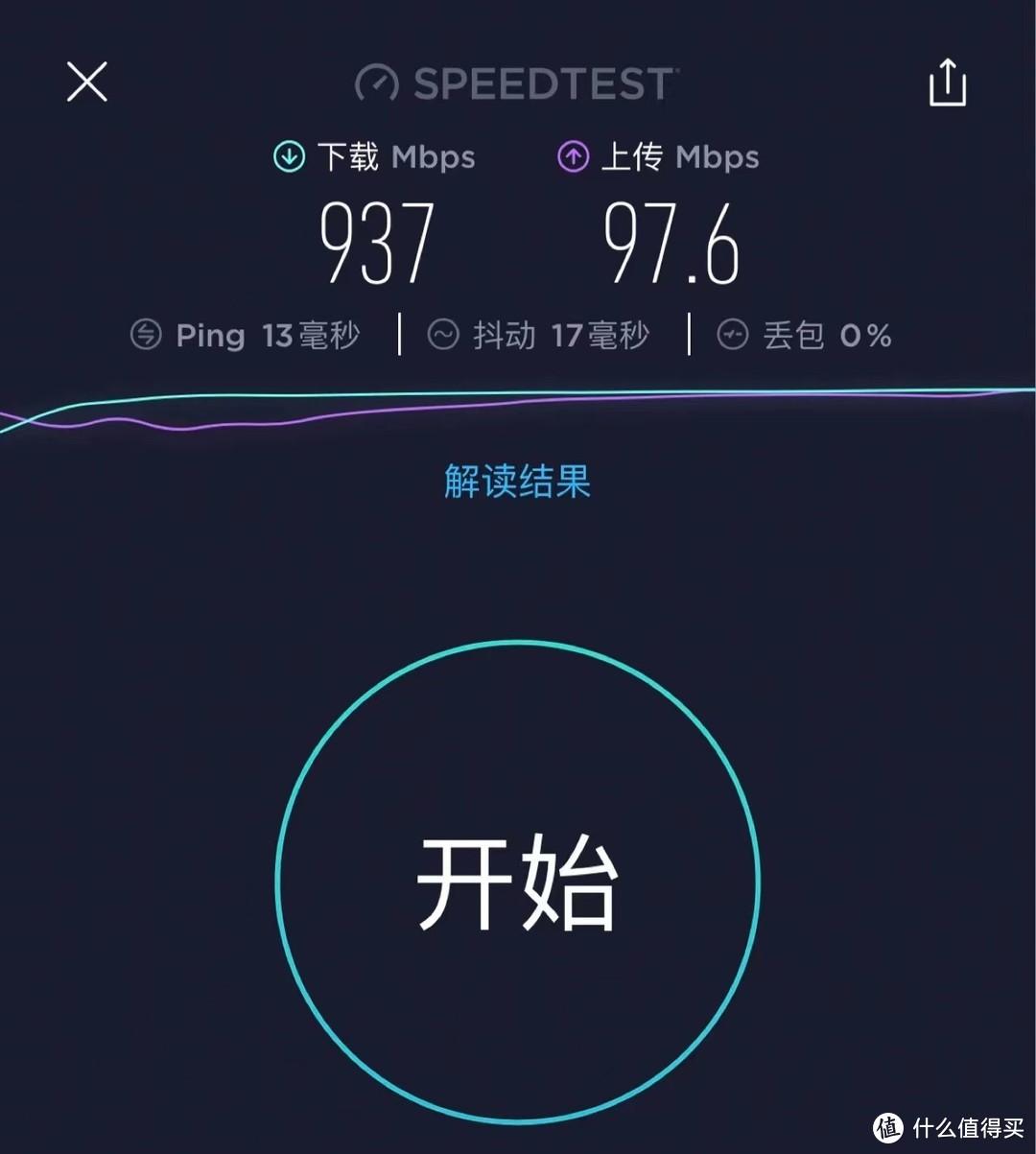The width and height of the screenshot is (1036, 1154).
Task: Click the jitter (抖动) wave icon
Action: tap(445, 335)
